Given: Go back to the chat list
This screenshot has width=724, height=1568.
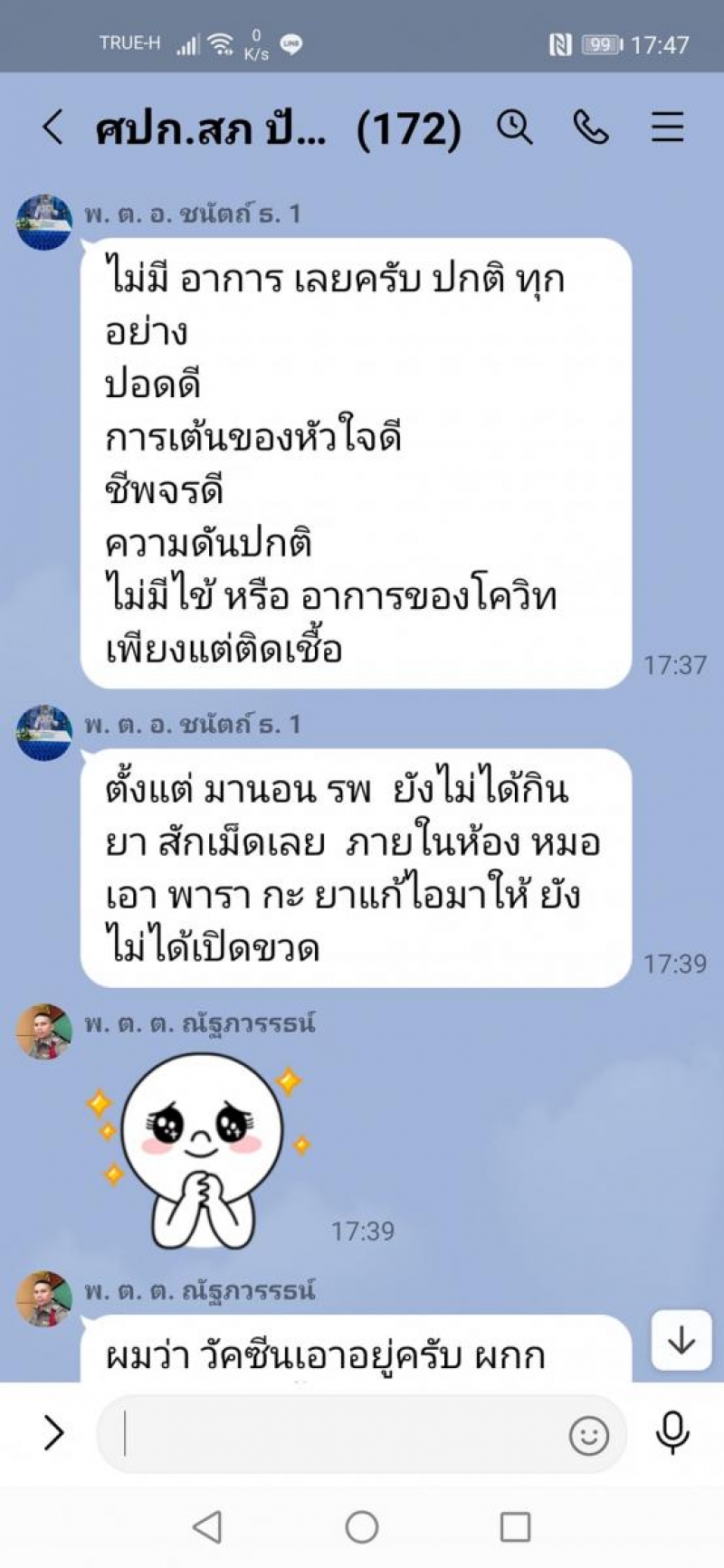Looking at the screenshot, I should [52, 128].
